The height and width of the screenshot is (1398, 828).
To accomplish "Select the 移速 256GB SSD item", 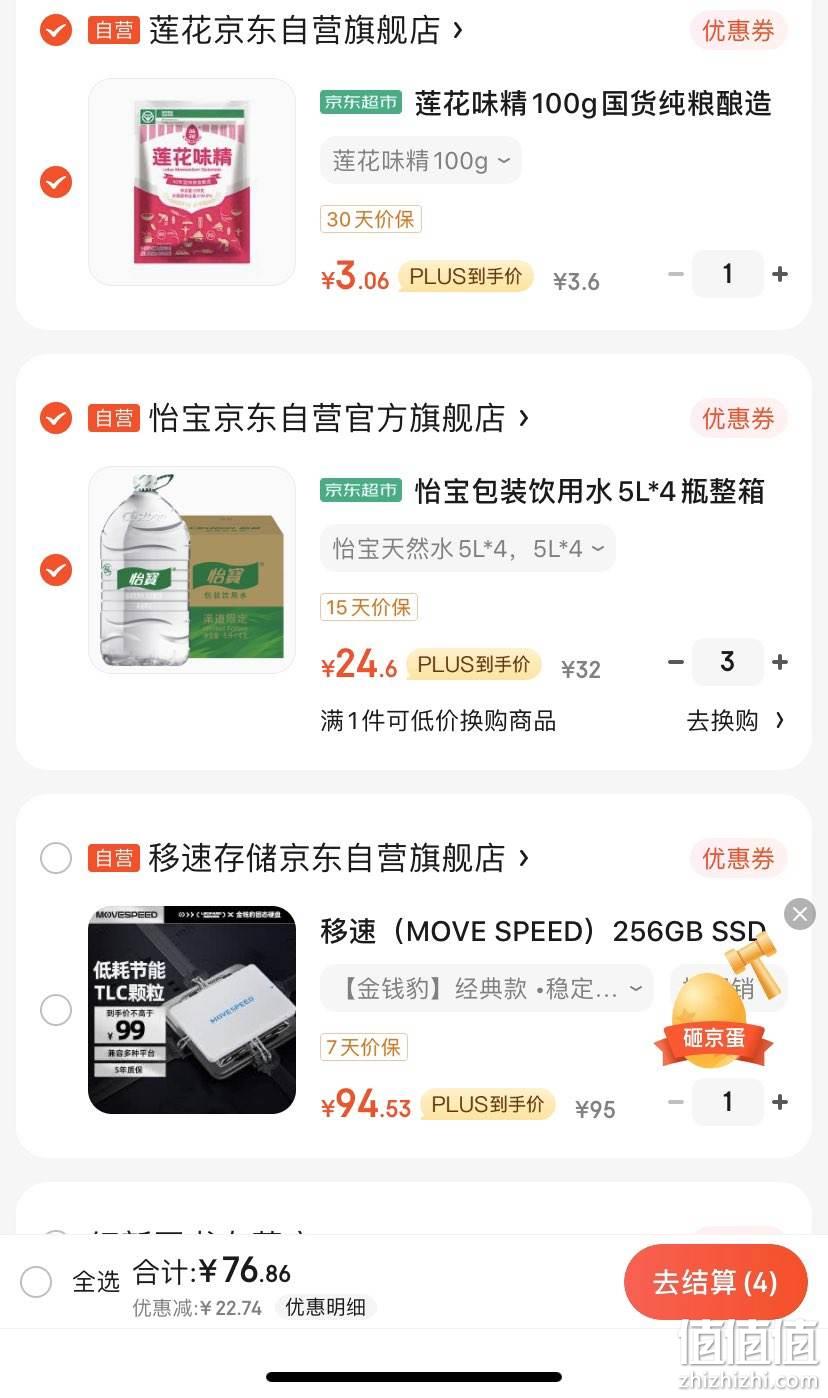I will point(56,1010).
